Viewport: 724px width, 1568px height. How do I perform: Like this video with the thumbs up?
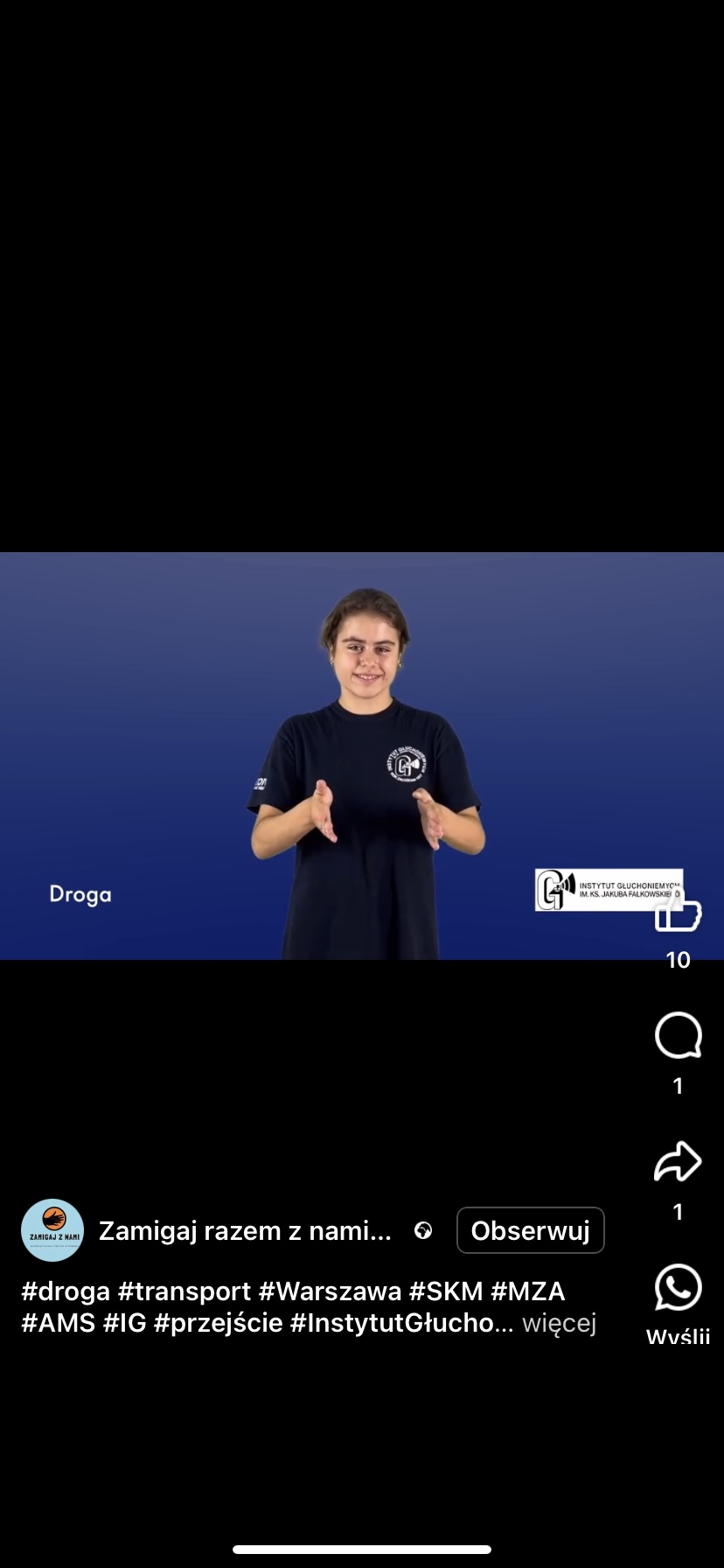click(x=678, y=915)
